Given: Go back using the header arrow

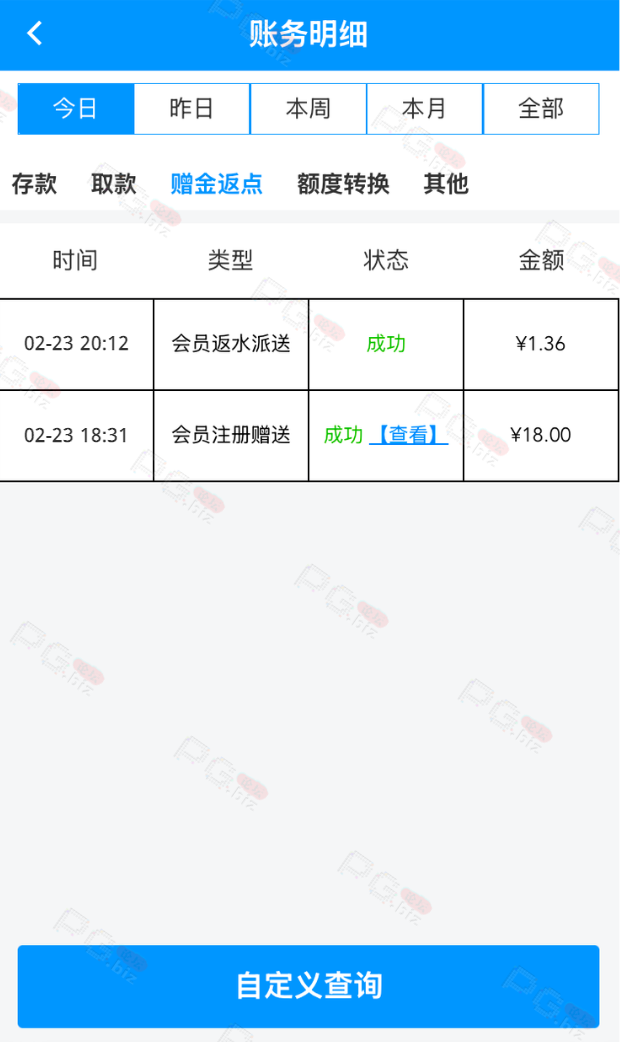Looking at the screenshot, I should point(35,33).
